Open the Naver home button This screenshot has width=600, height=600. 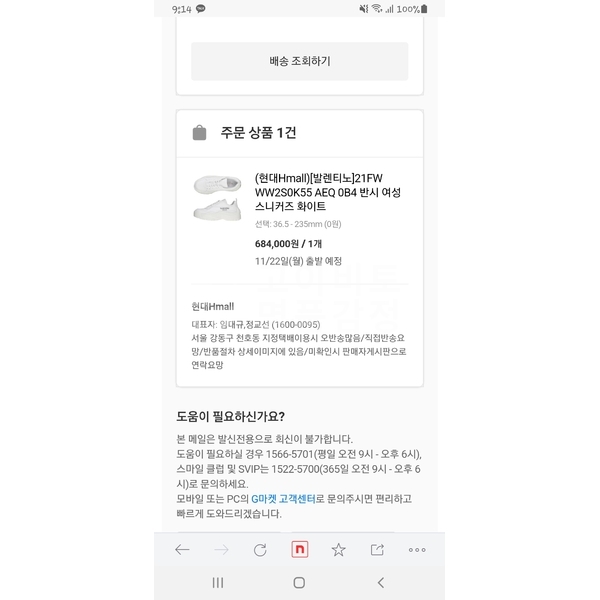(299, 549)
